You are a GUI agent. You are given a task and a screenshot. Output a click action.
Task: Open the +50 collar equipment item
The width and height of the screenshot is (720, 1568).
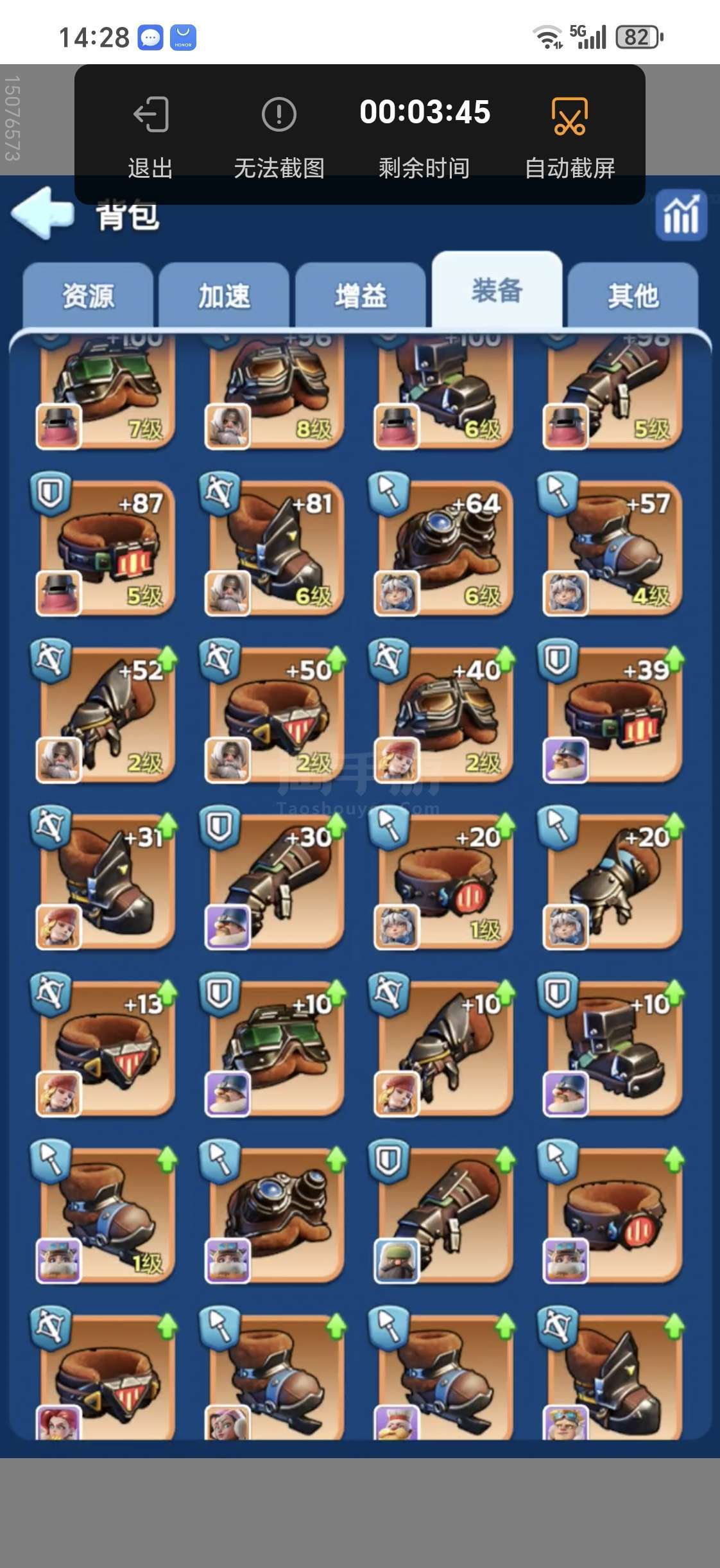[x=274, y=713]
